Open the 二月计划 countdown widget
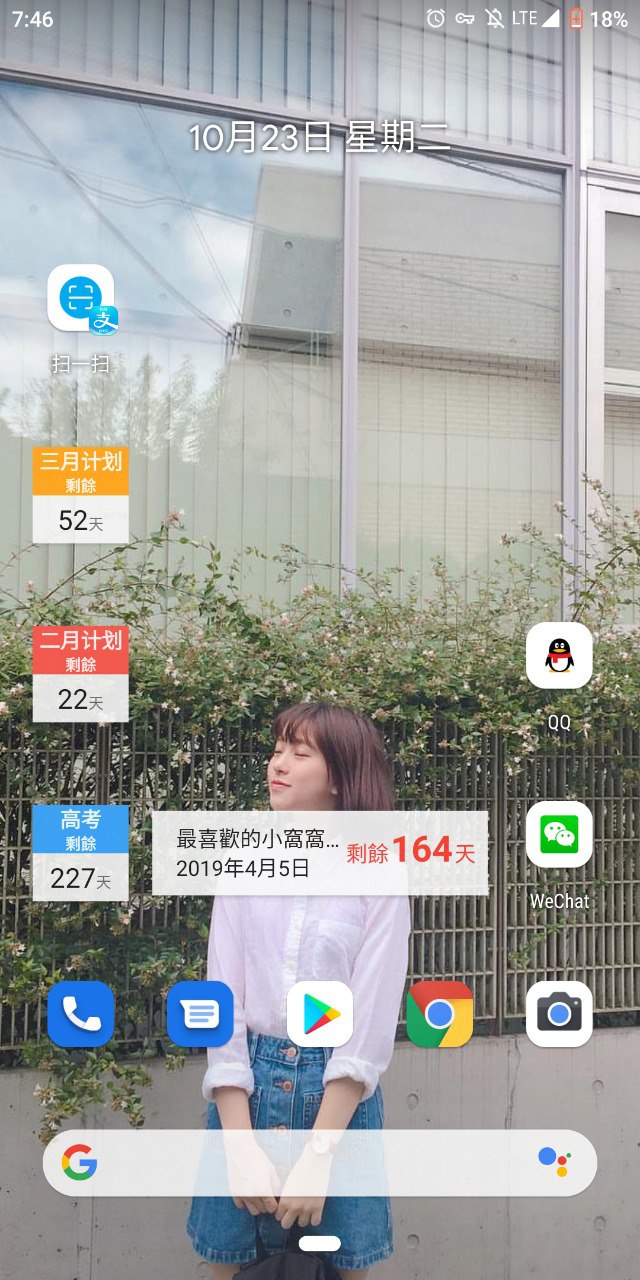Screen dimensions: 640x1280 coord(81,673)
